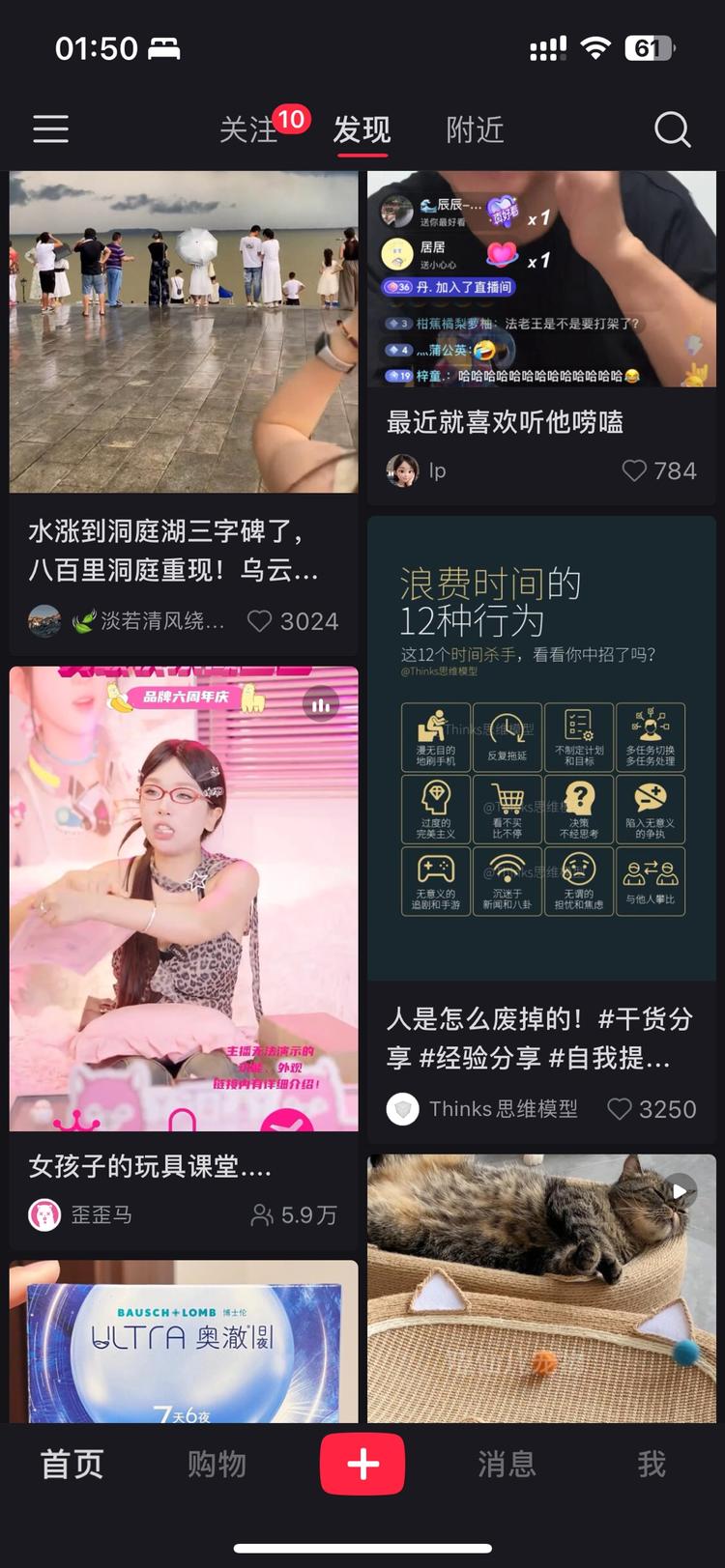Viewport: 725px width, 1568px height.
Task: Toggle like on the 洞庭湖 video
Action: point(259,621)
